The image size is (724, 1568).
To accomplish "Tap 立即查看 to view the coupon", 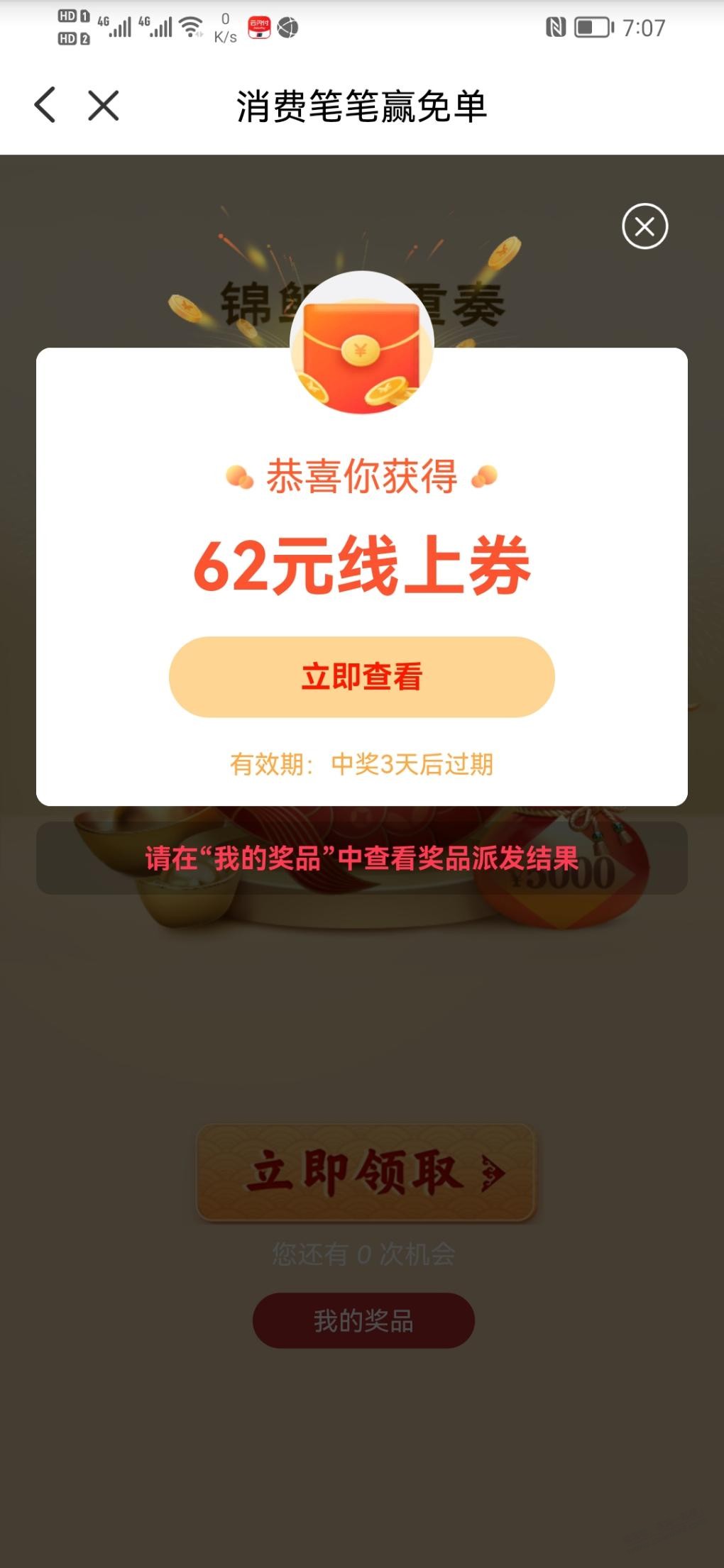I will pyautogui.click(x=362, y=676).
